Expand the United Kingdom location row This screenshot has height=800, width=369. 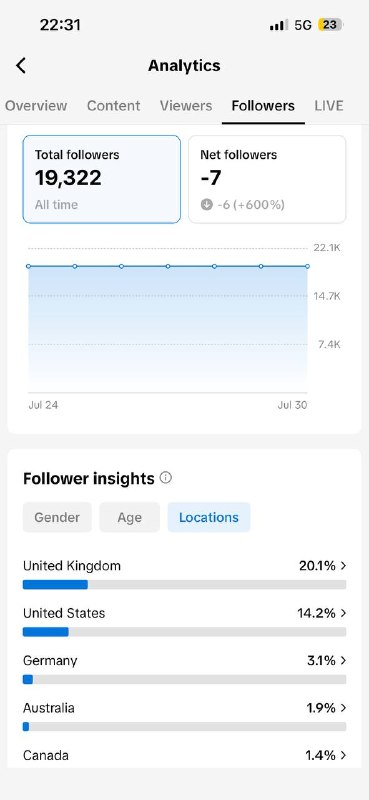pyautogui.click(x=184, y=573)
